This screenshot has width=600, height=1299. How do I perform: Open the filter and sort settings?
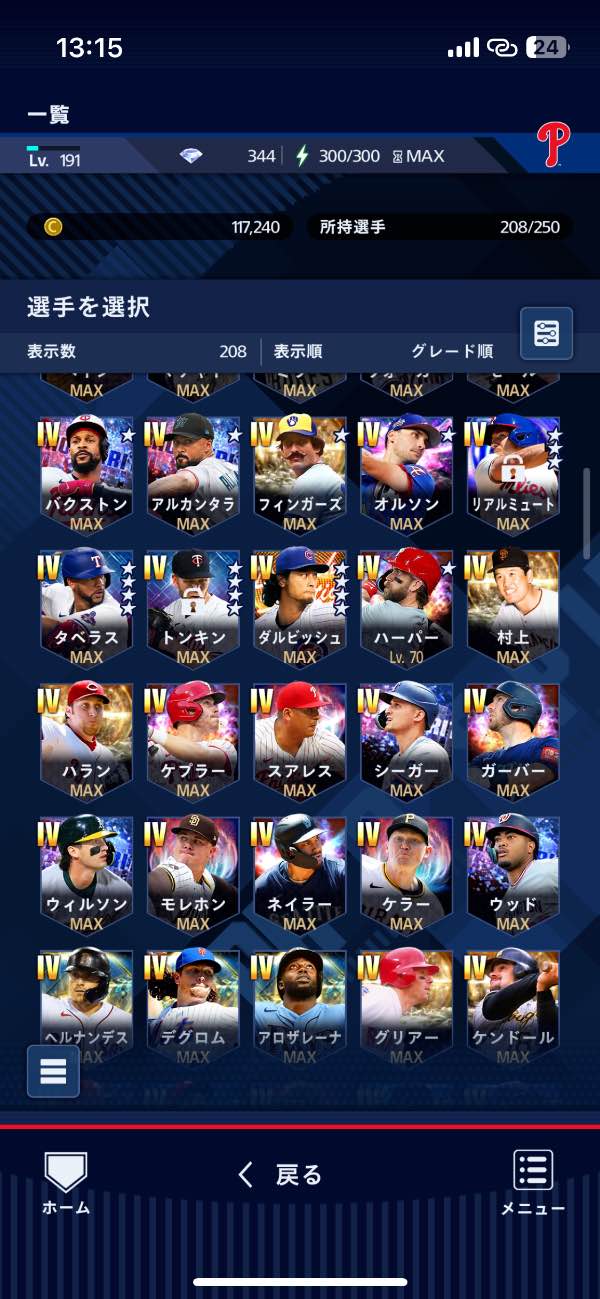[x=546, y=333]
